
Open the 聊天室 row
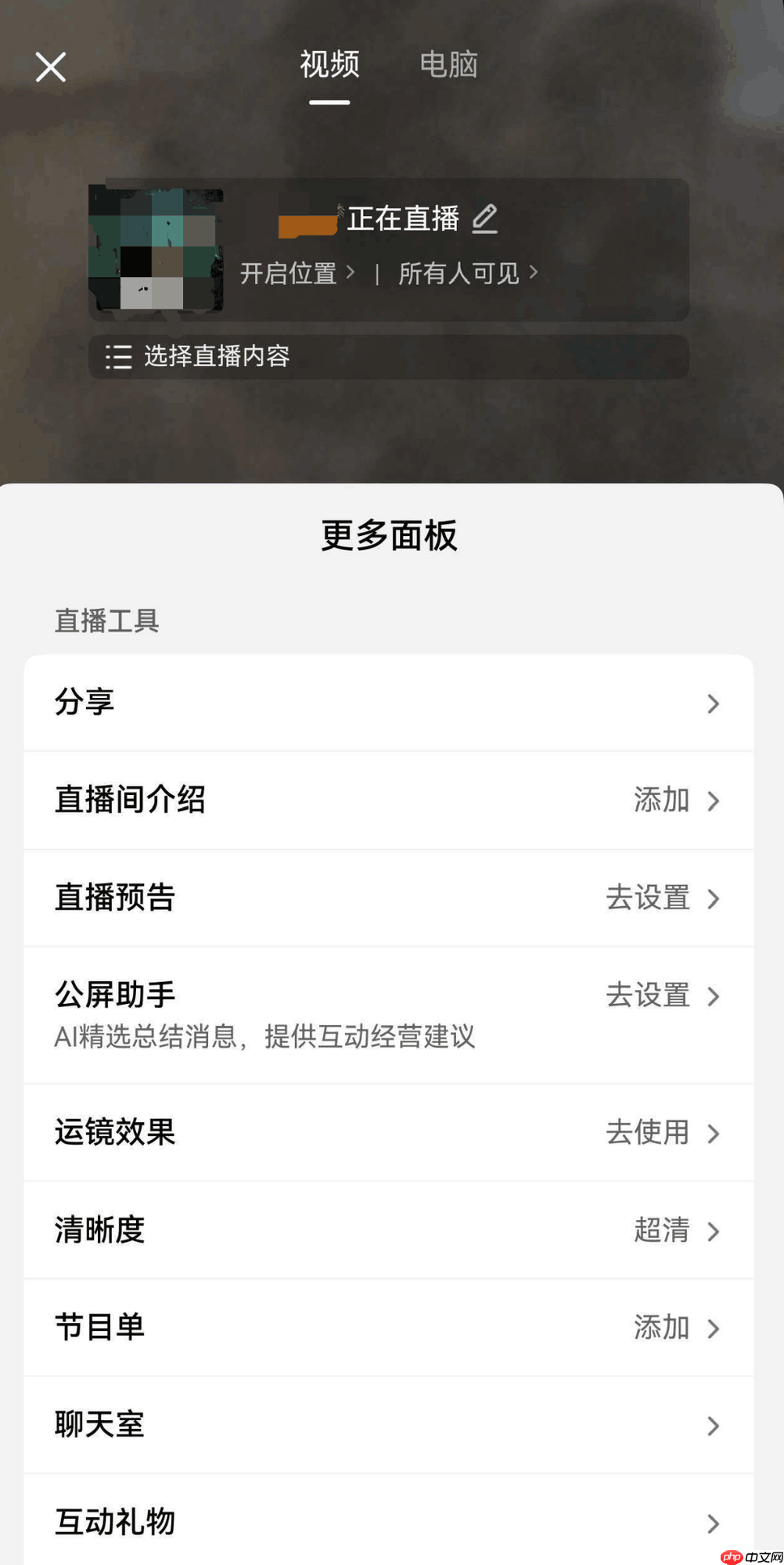(x=388, y=1425)
